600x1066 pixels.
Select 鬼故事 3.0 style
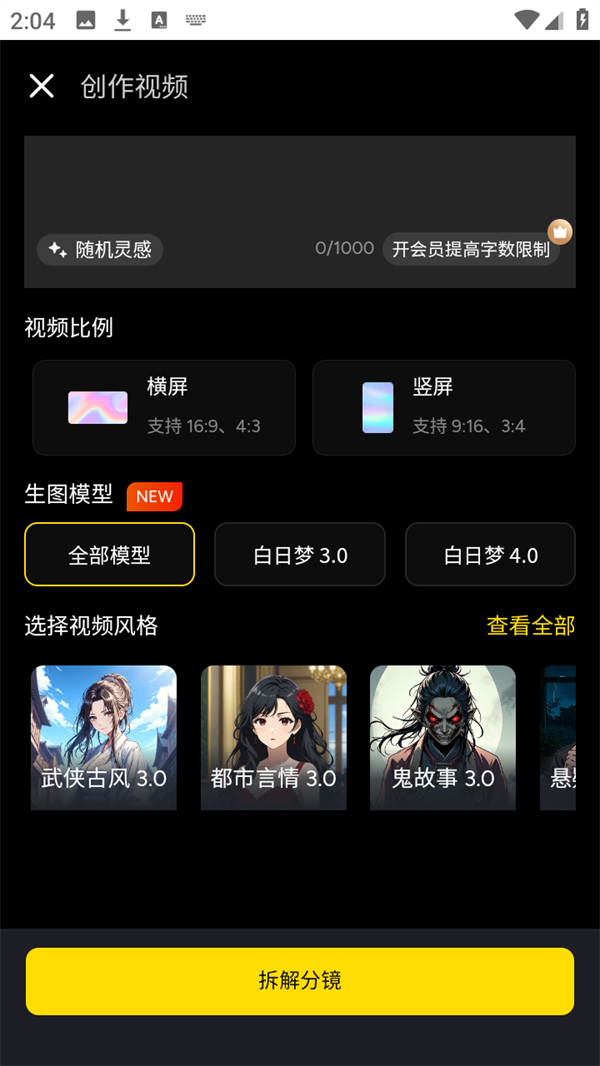(443, 738)
